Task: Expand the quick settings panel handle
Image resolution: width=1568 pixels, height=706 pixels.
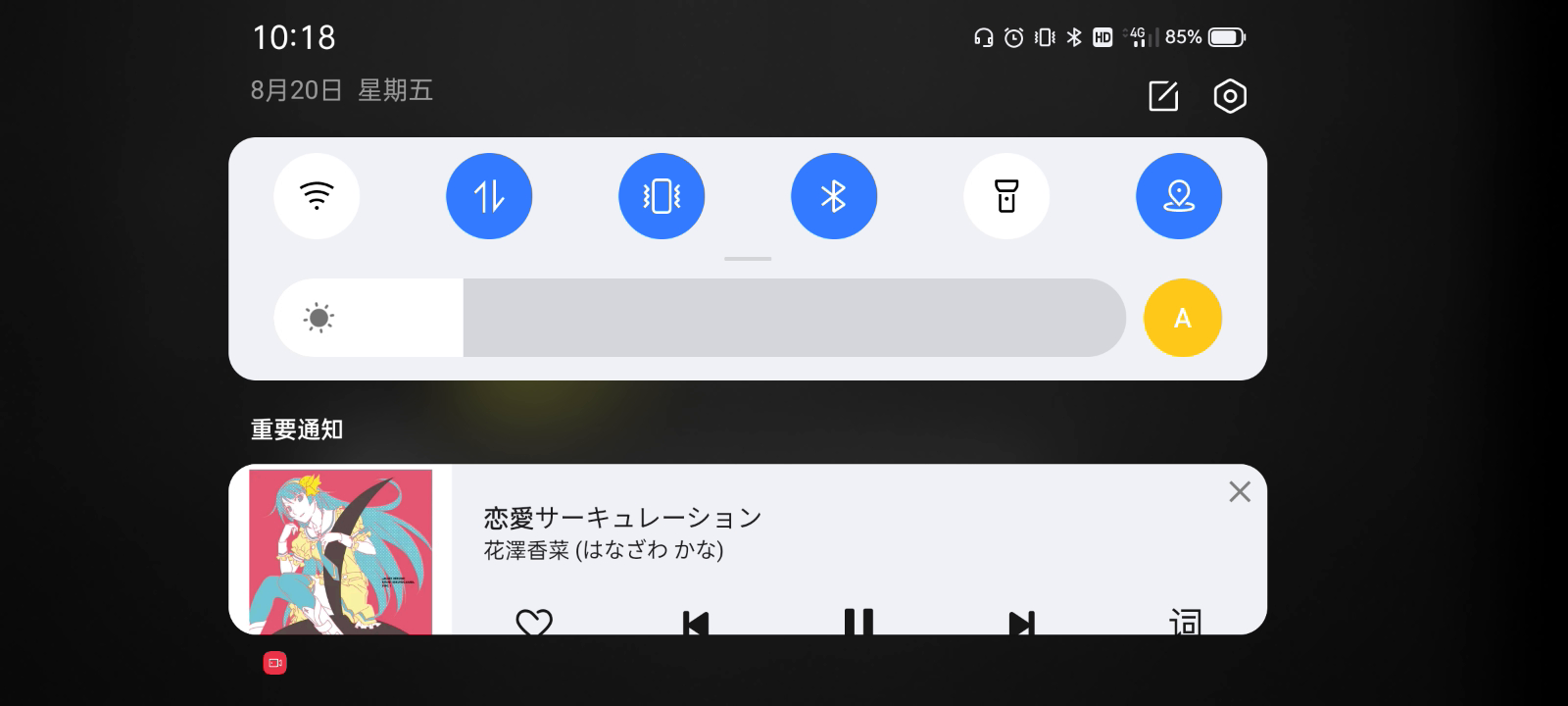Action: (748, 259)
